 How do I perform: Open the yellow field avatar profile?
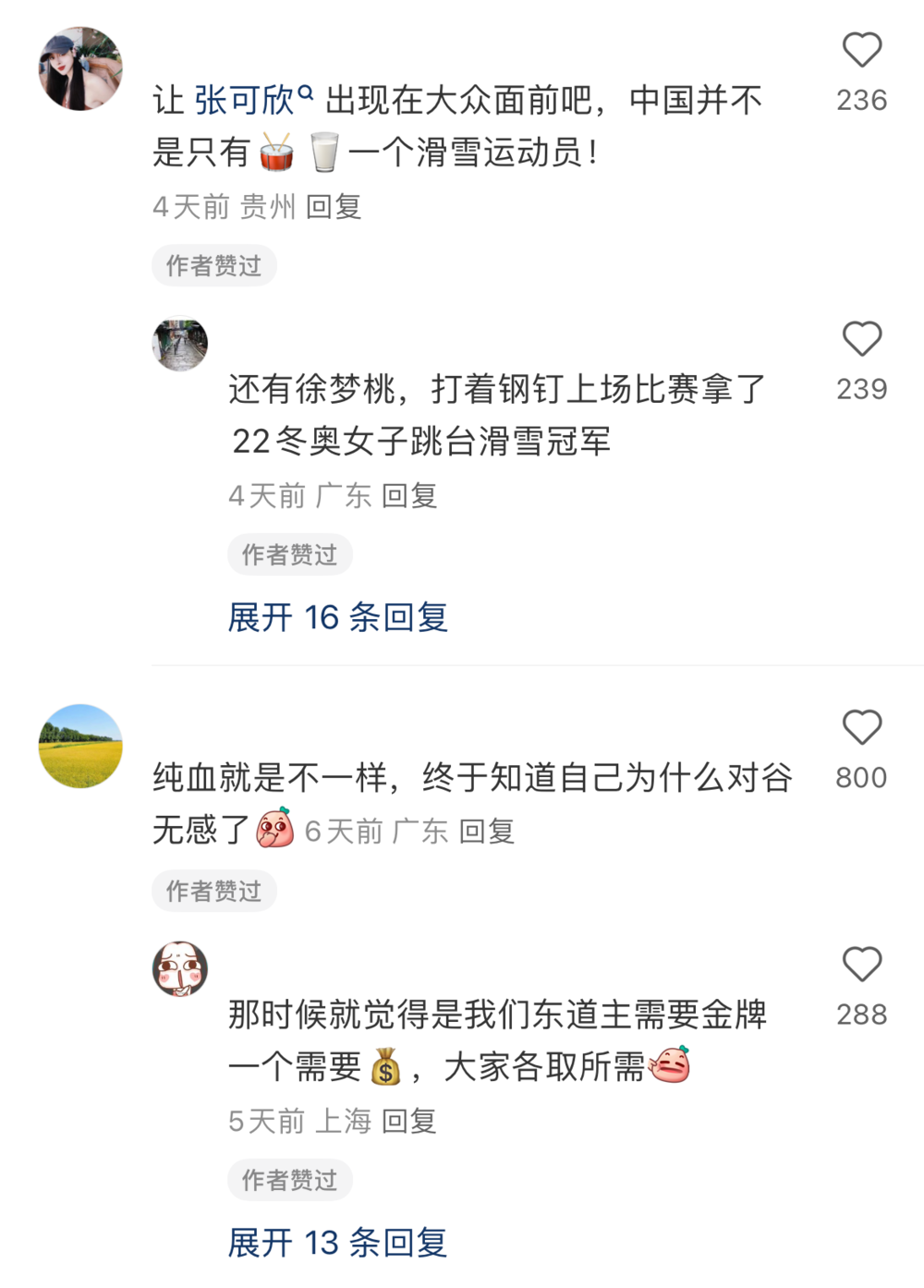[x=80, y=747]
